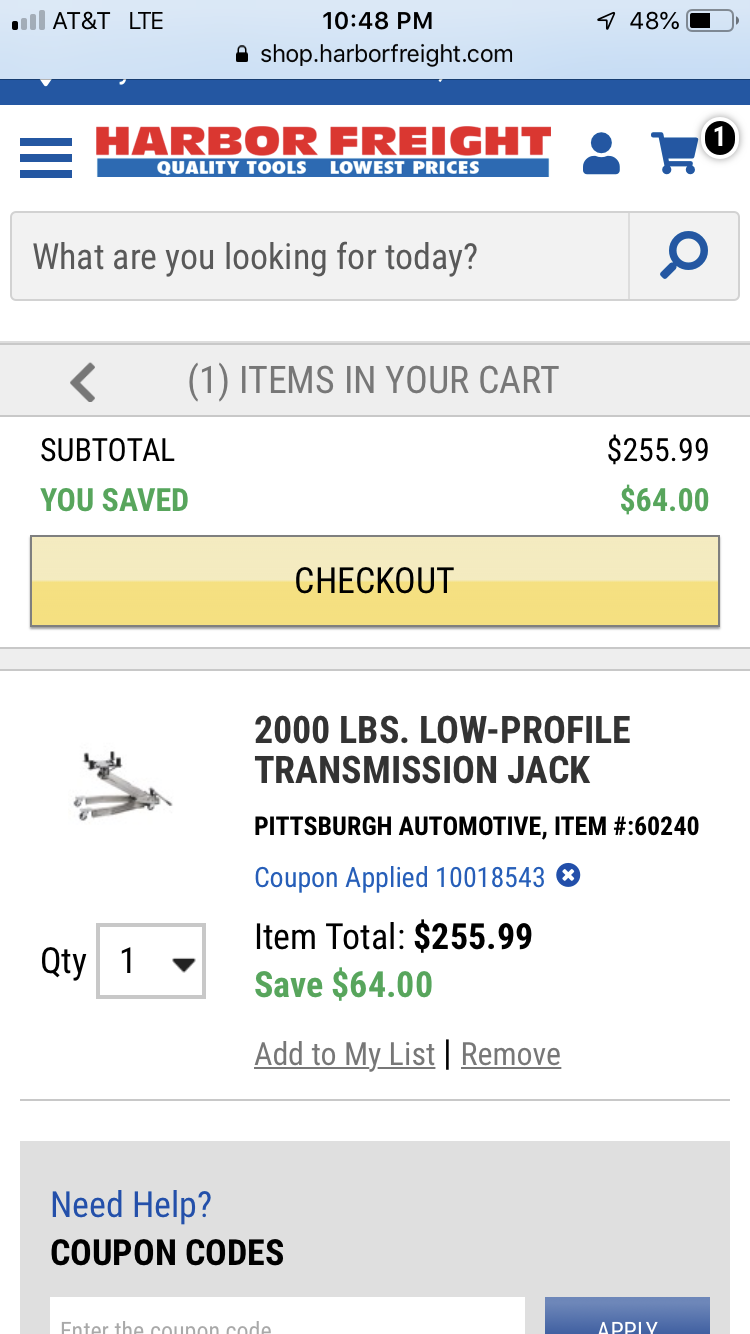Viewport: 750px width, 1334px height.
Task: Add the jack to My List
Action: tap(345, 1054)
